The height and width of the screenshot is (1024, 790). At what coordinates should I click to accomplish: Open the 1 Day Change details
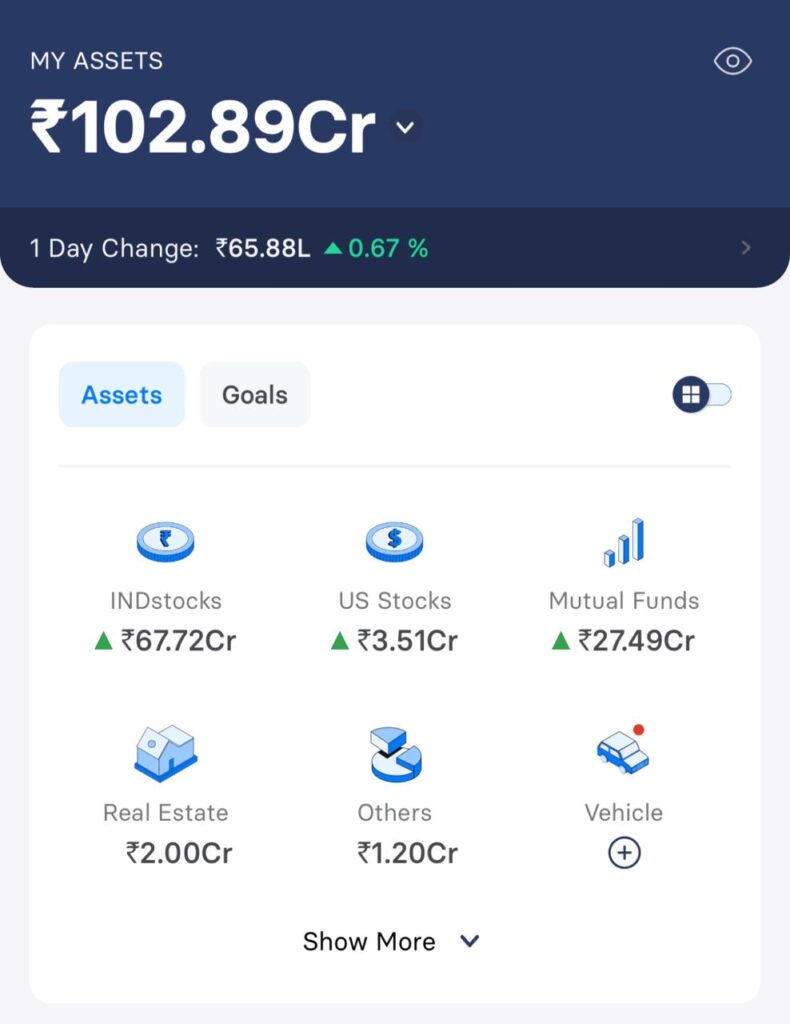[745, 248]
